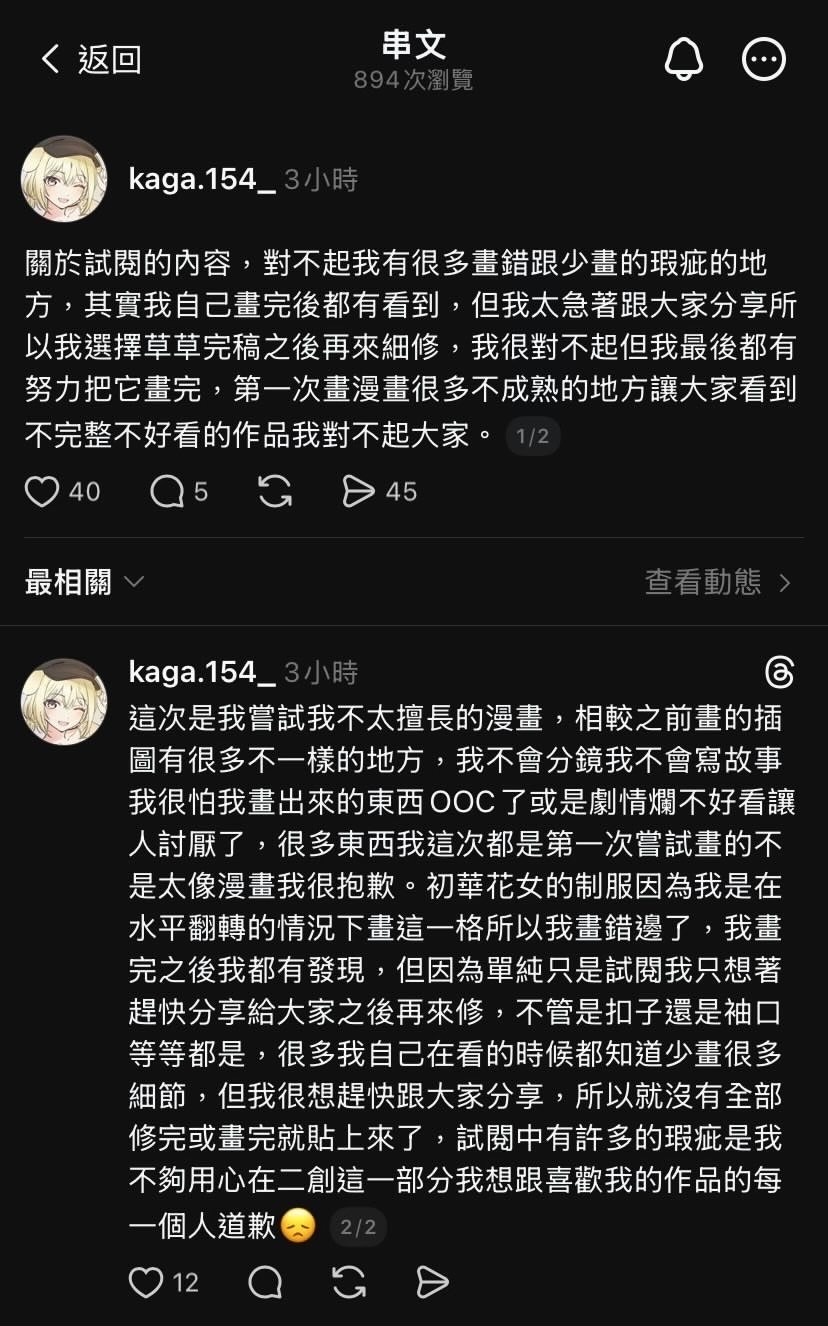Like the reply with 12 likes
This screenshot has height=1326, width=828.
point(146,1283)
